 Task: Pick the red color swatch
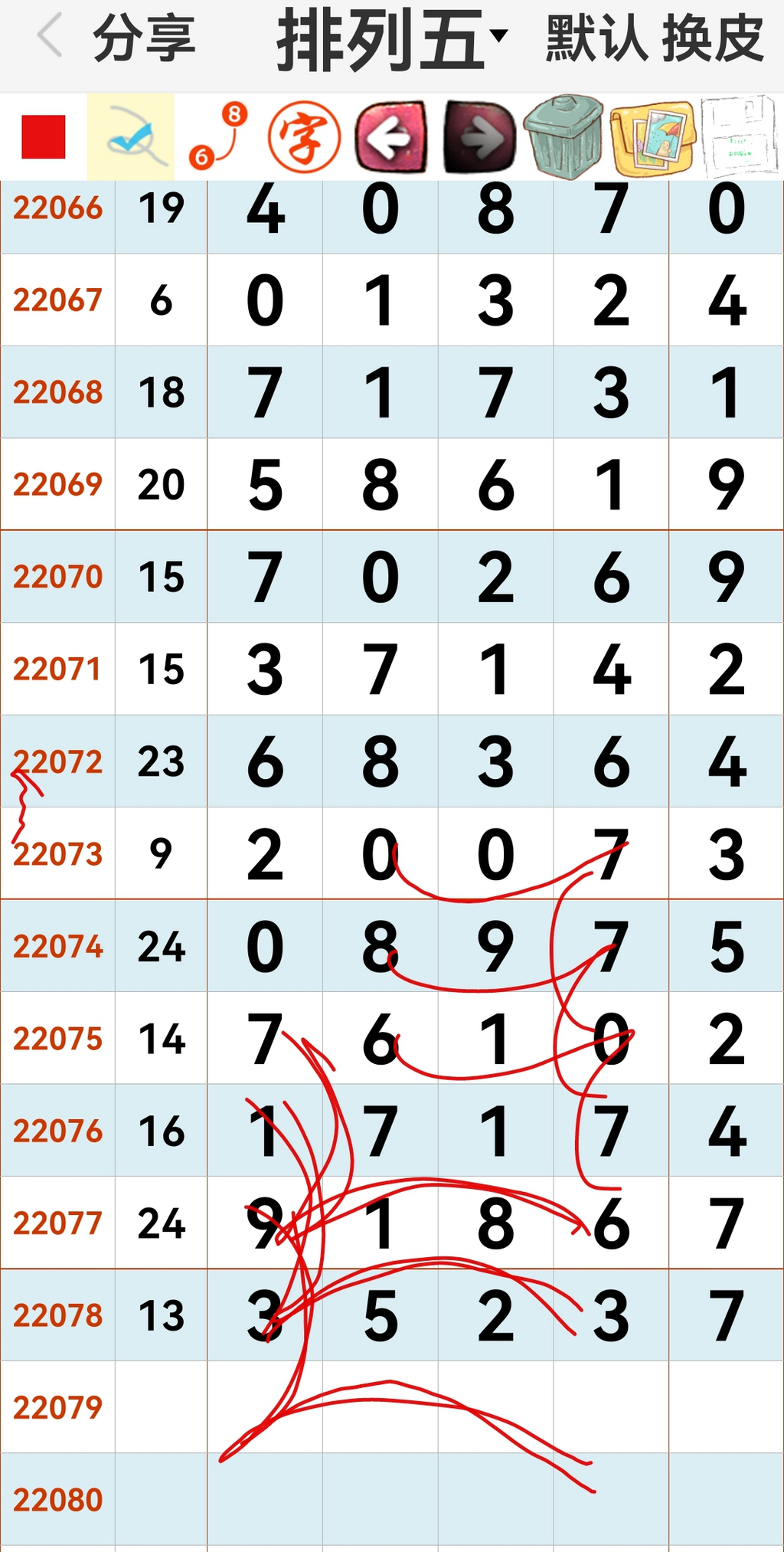44,137
